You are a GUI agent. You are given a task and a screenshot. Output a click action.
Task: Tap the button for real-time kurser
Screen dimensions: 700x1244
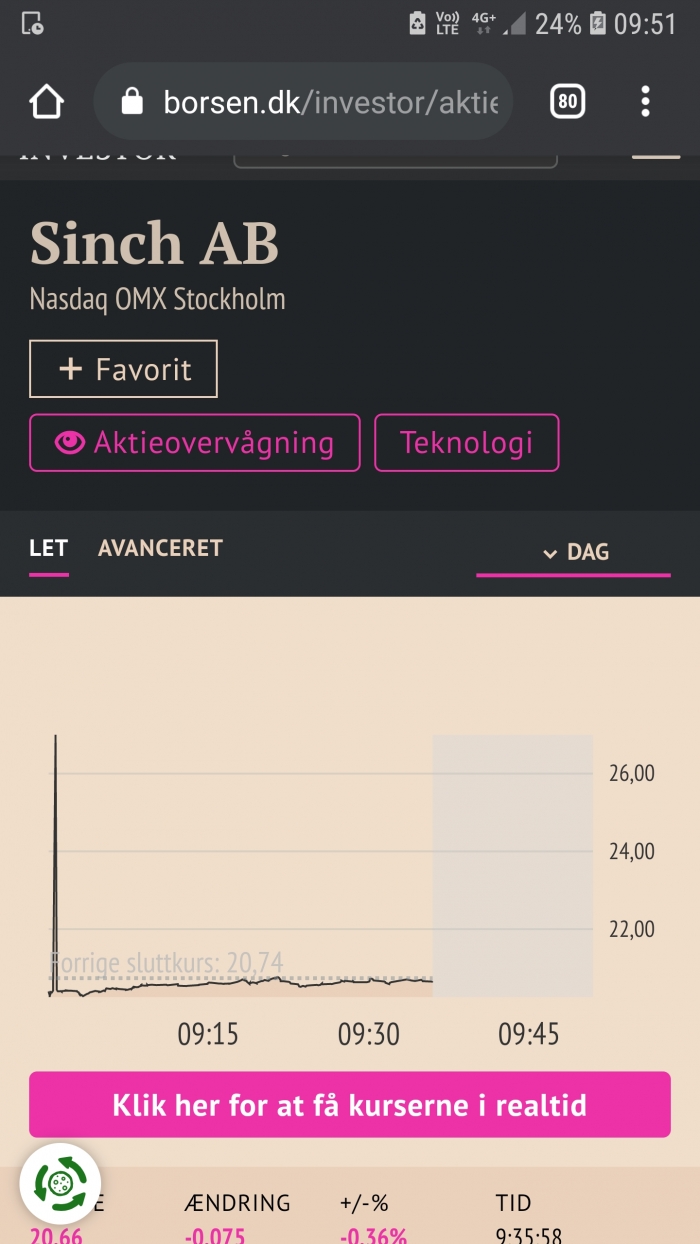(350, 1105)
